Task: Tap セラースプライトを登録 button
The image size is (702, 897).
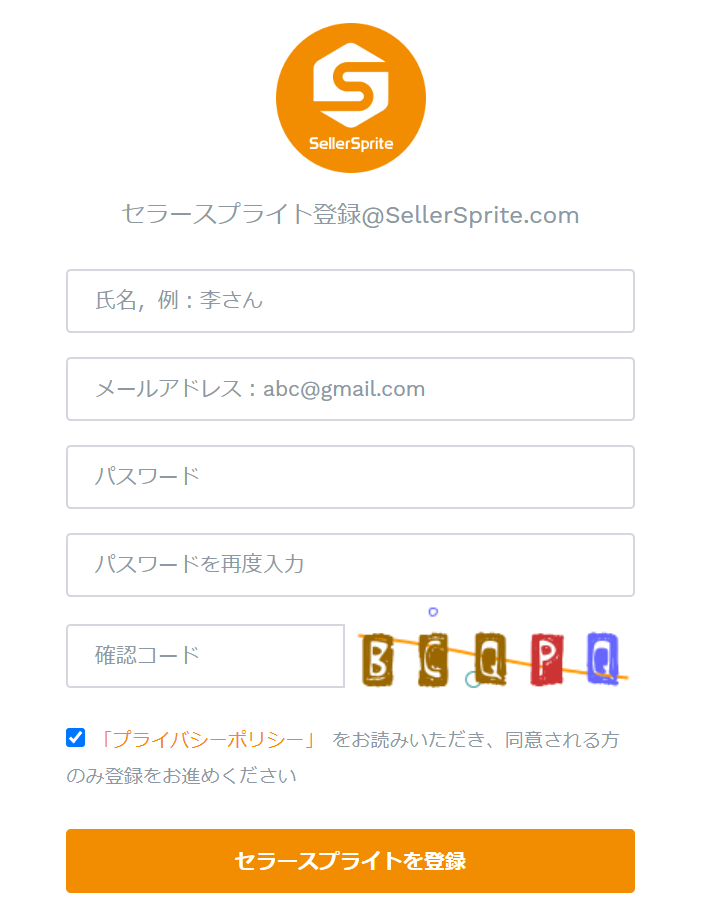Action: 350,861
